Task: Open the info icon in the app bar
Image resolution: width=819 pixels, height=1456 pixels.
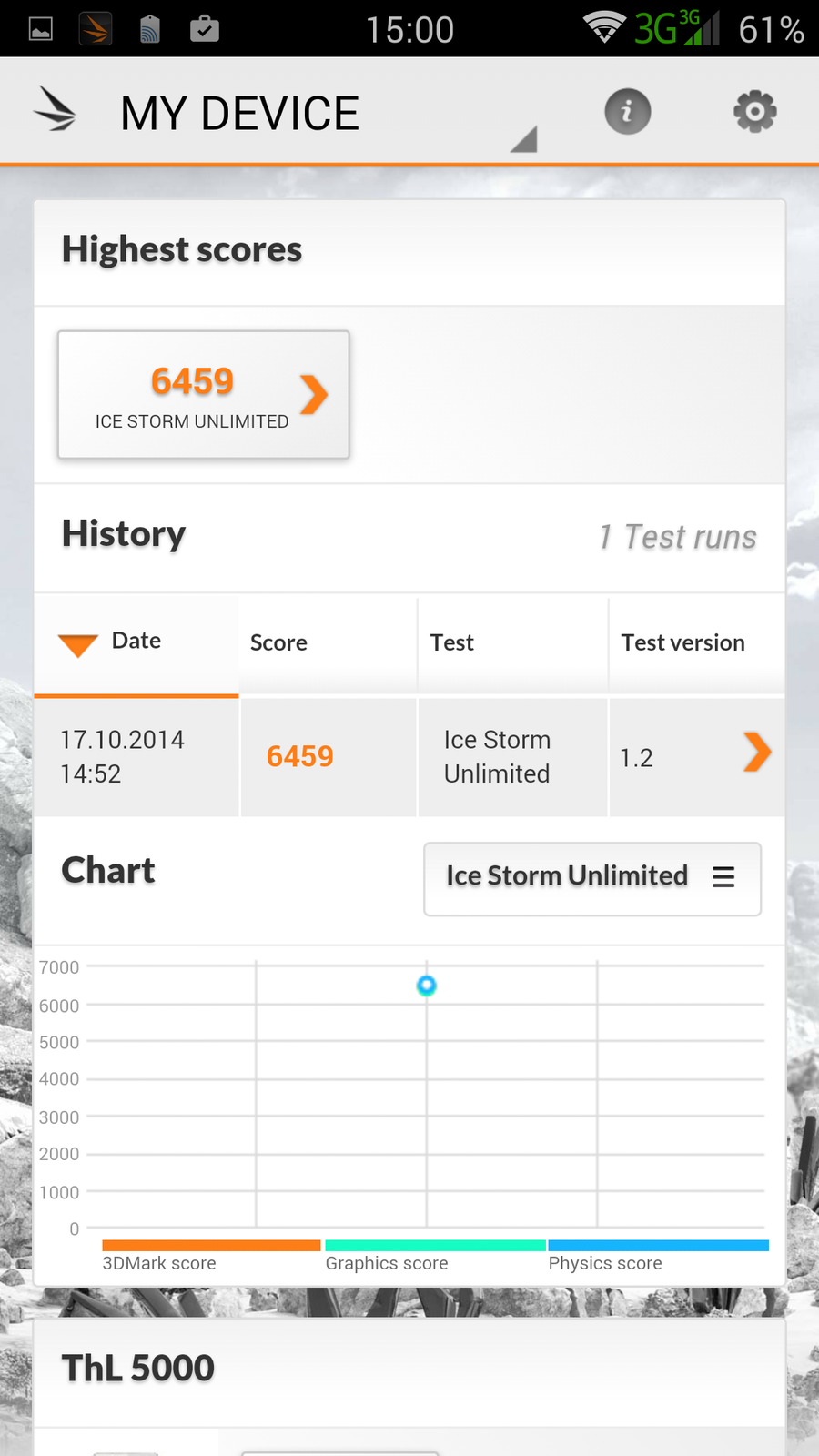Action: (x=627, y=112)
